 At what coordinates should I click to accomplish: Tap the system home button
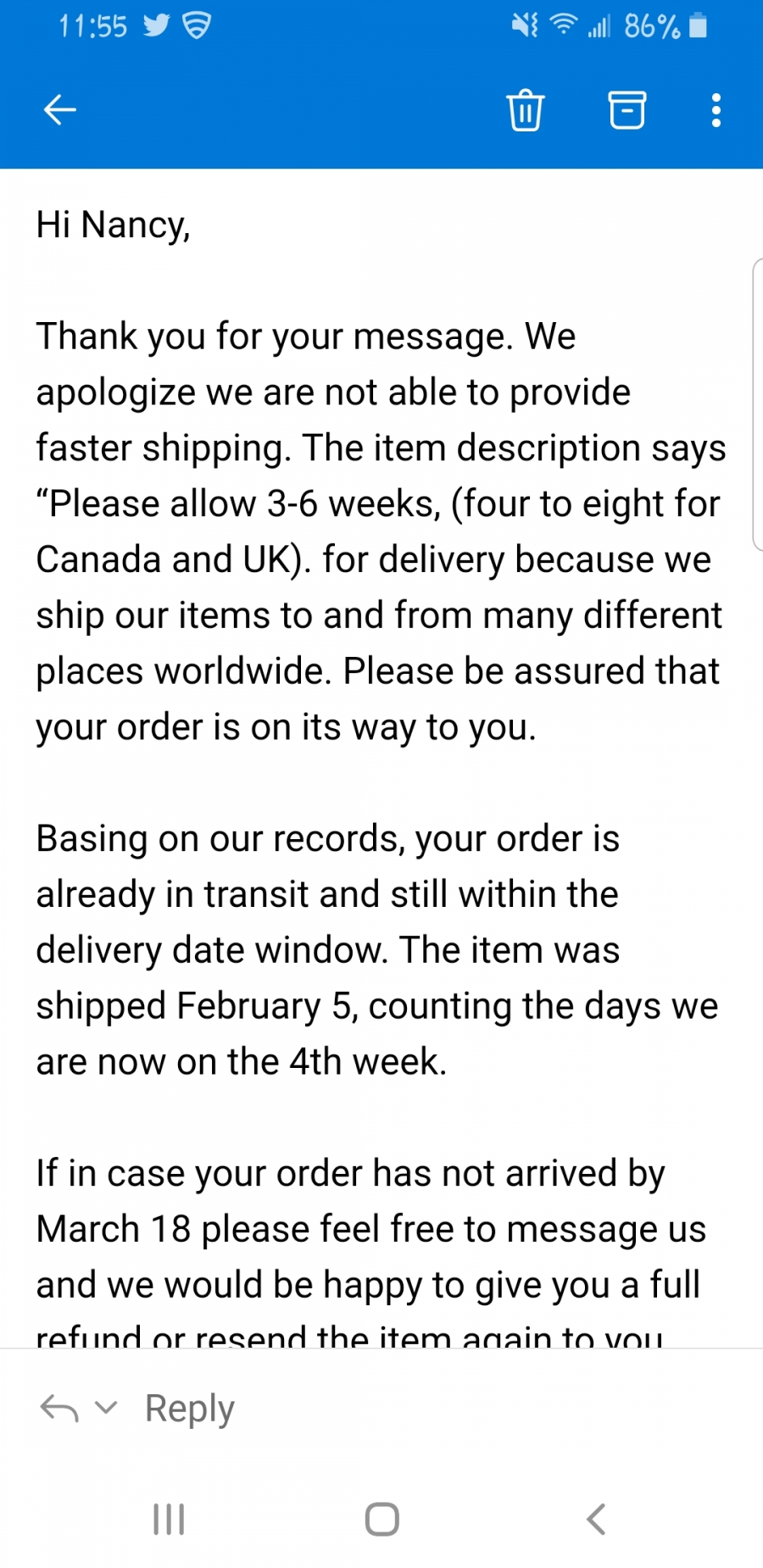point(382,1519)
